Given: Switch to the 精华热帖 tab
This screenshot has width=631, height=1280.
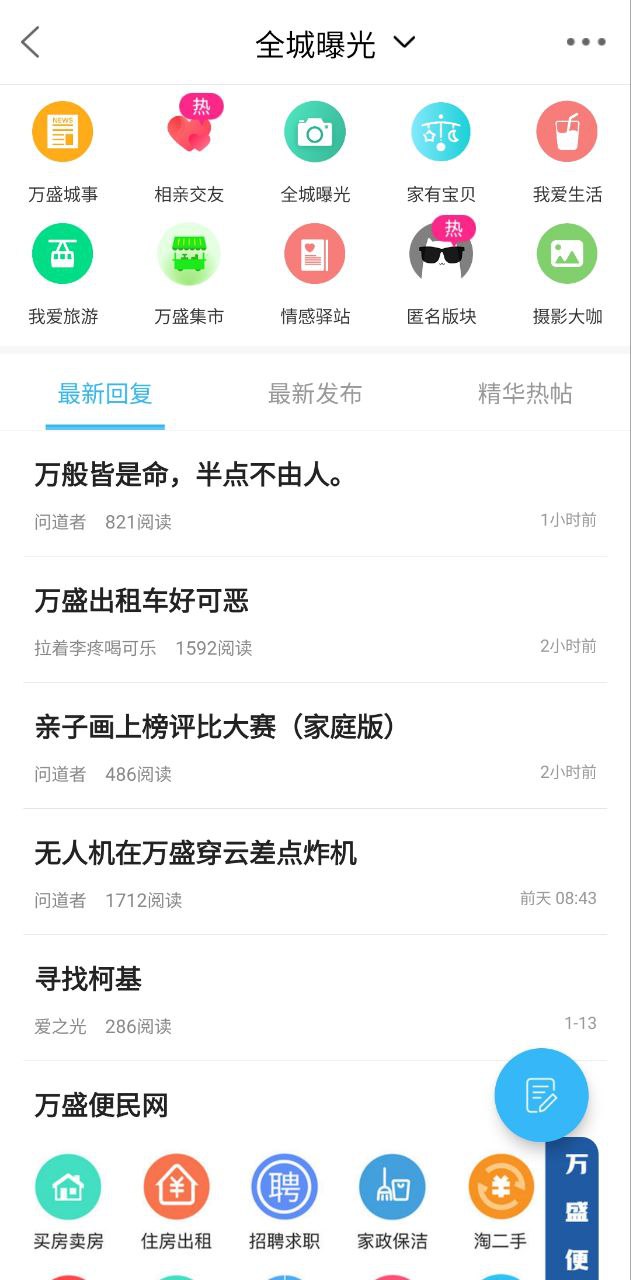Looking at the screenshot, I should coord(525,394).
